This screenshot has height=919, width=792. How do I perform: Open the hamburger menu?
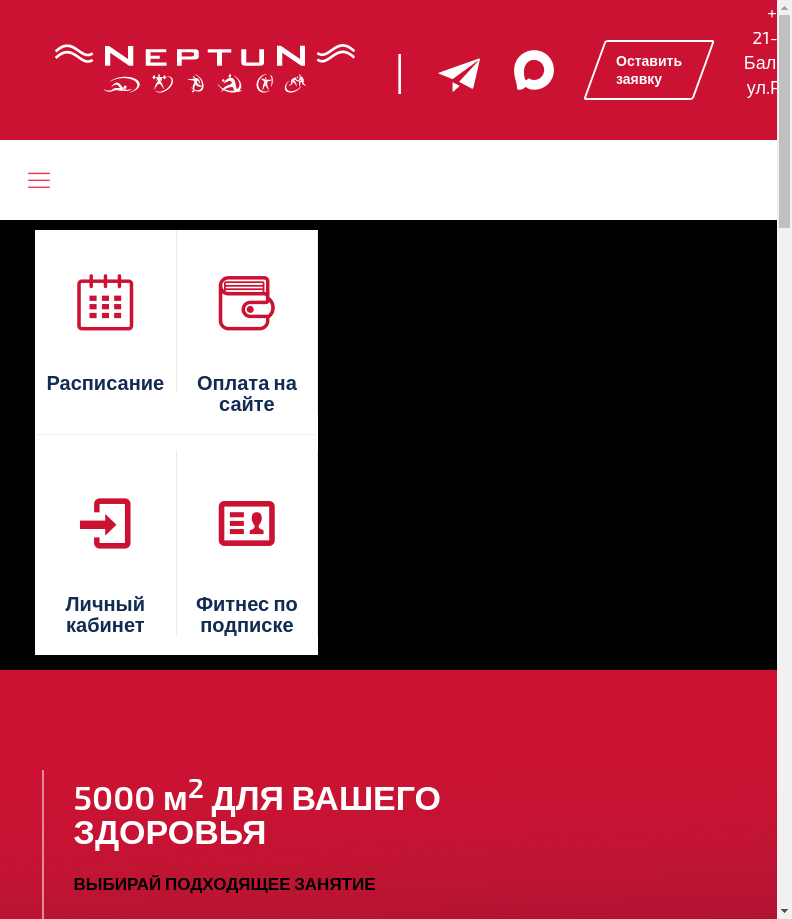39,180
